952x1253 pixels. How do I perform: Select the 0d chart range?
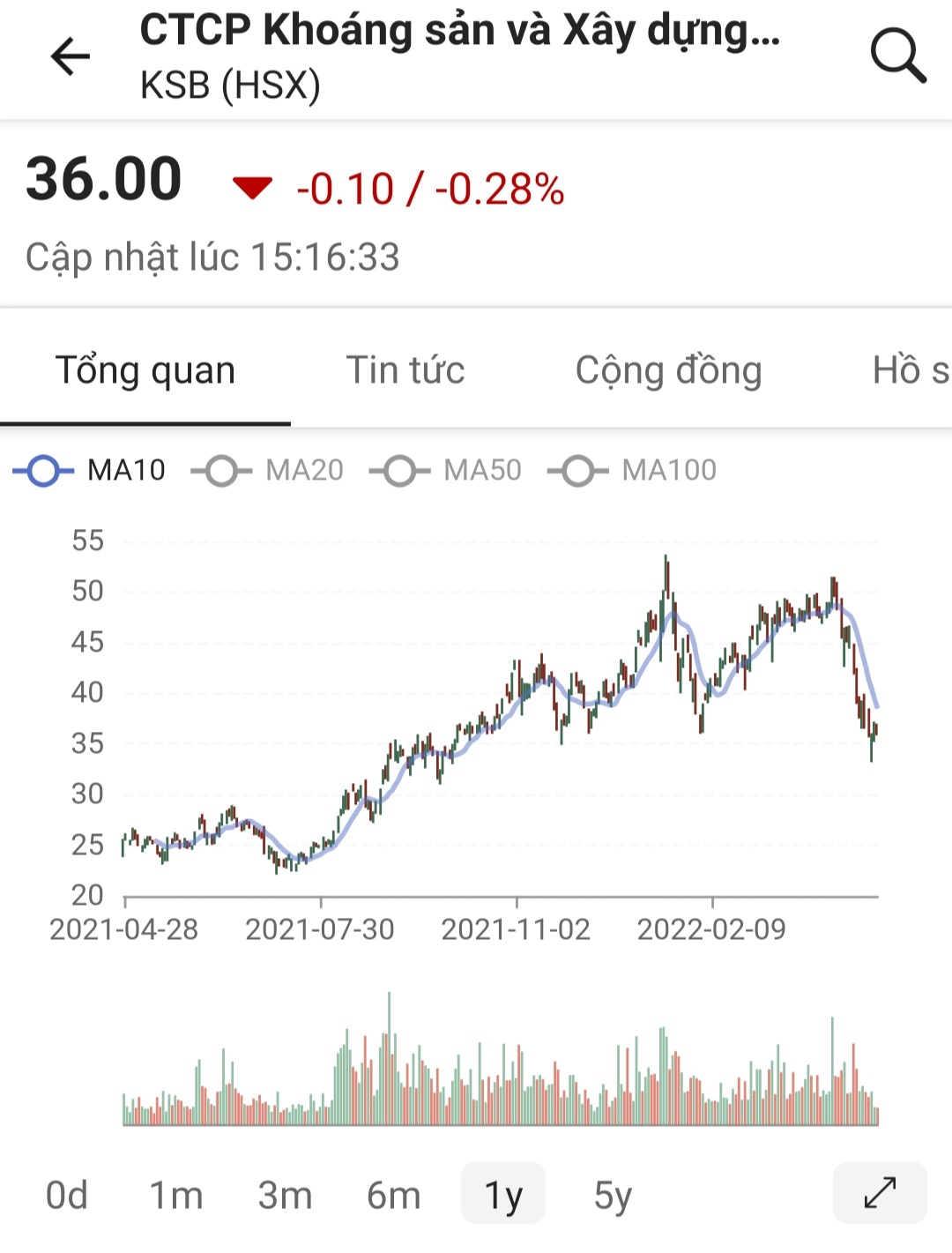tap(67, 1196)
